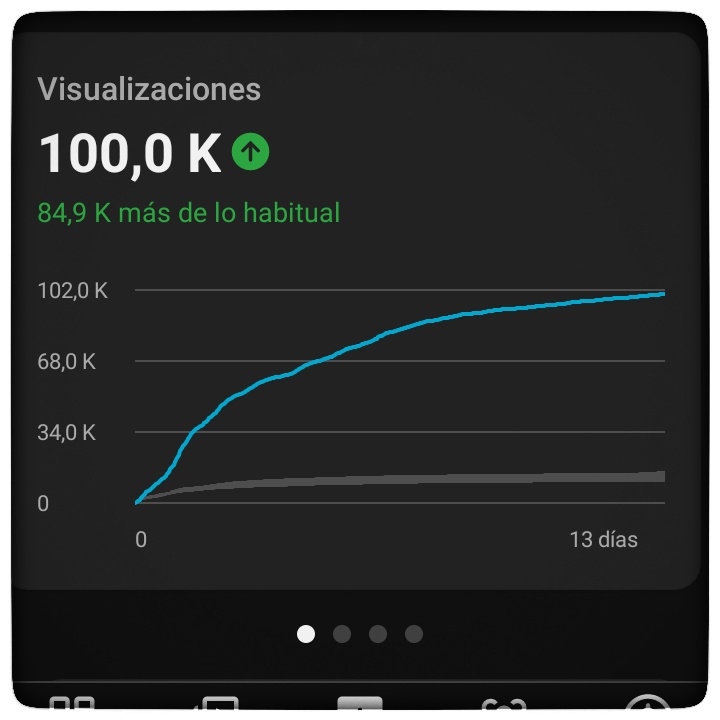Go to the second page indicator dot

click(x=342, y=634)
